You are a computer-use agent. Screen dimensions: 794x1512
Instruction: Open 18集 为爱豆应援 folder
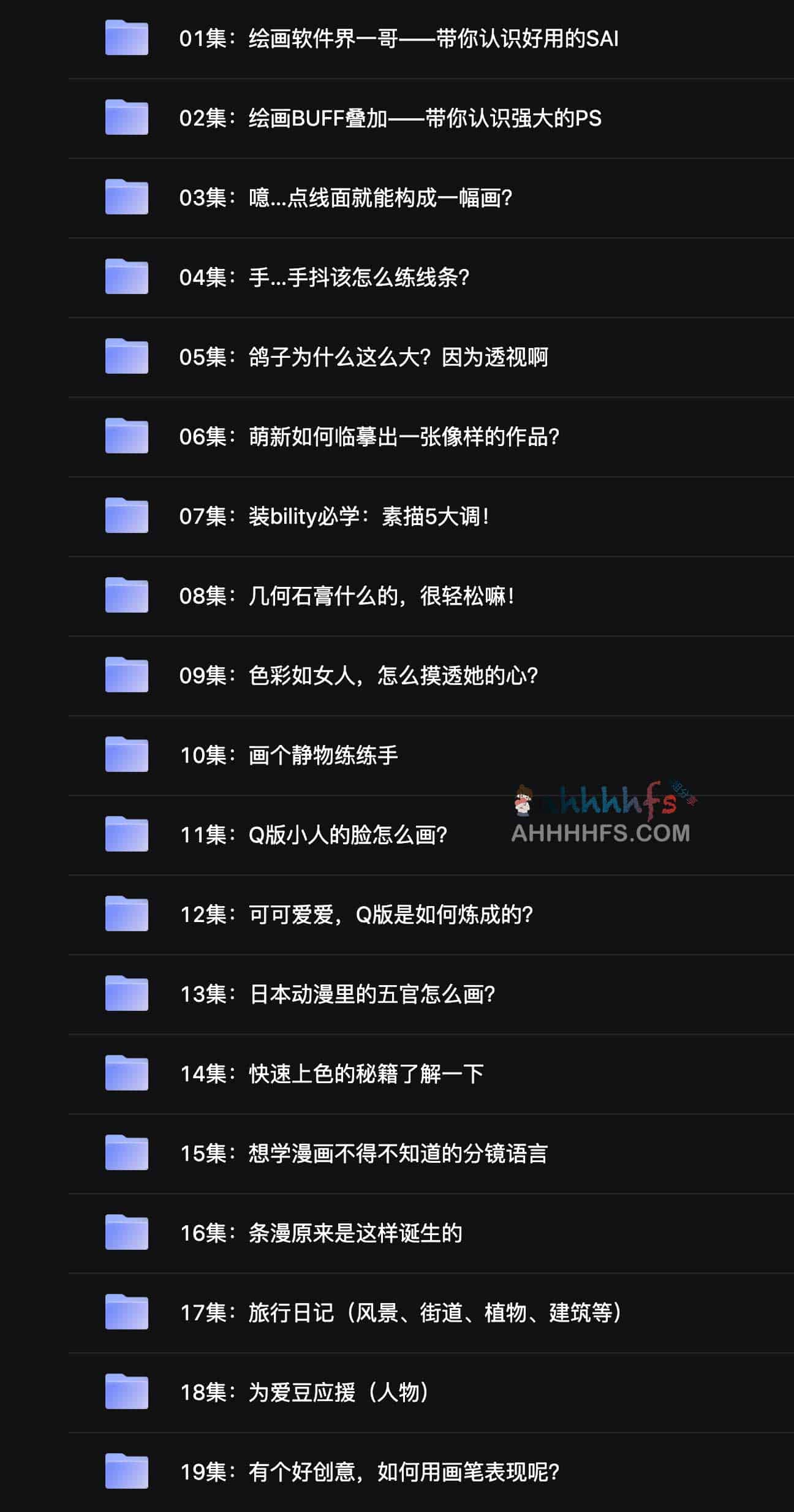click(304, 1393)
